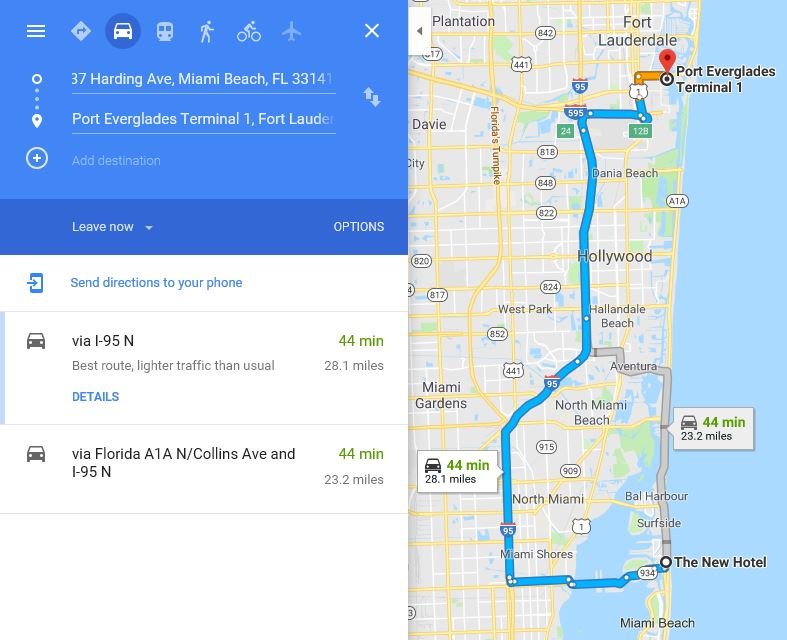Select best travel mode option
This screenshot has height=640, width=787.
click(81, 31)
